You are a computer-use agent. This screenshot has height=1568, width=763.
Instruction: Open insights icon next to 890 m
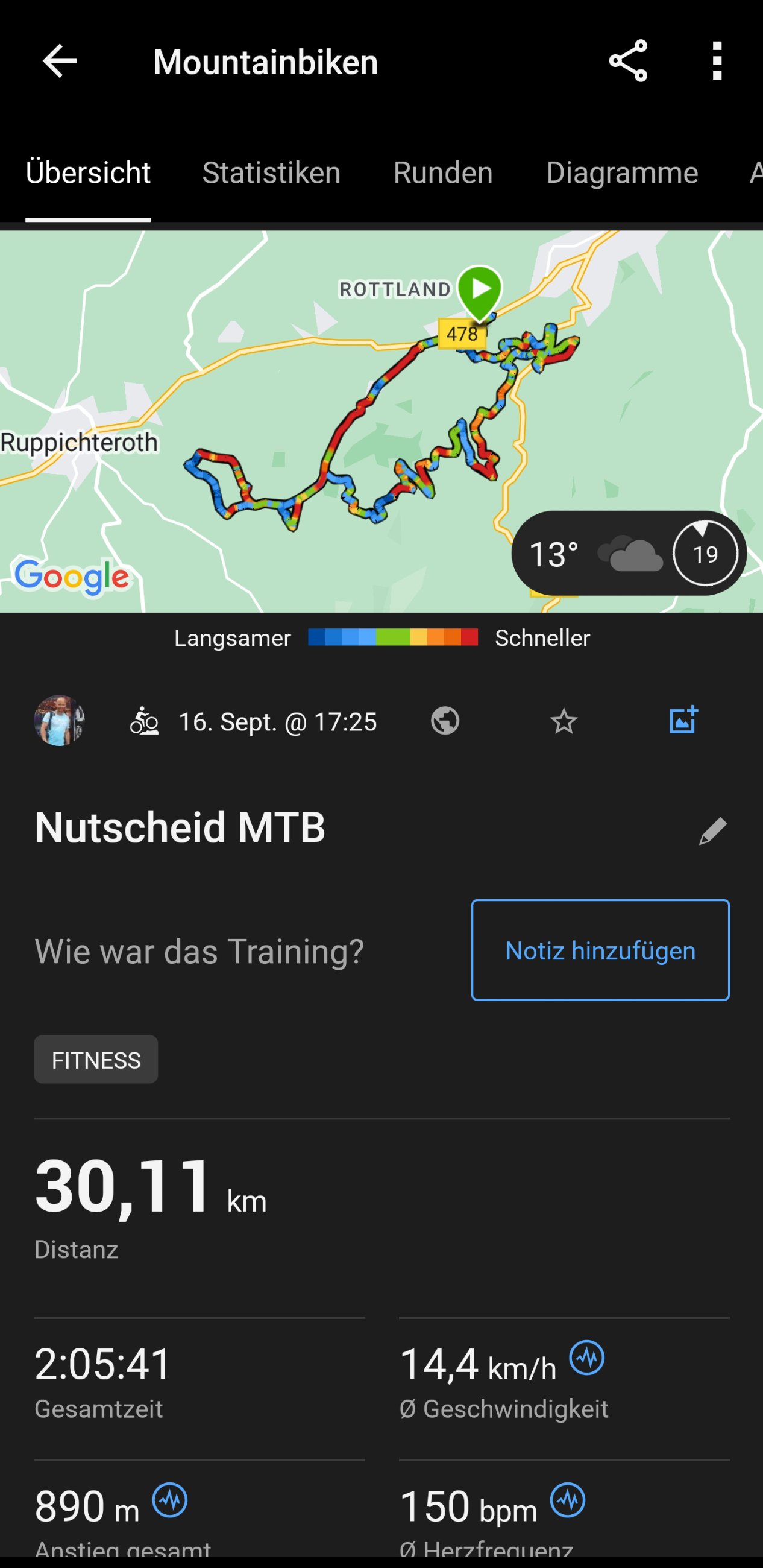click(170, 1500)
